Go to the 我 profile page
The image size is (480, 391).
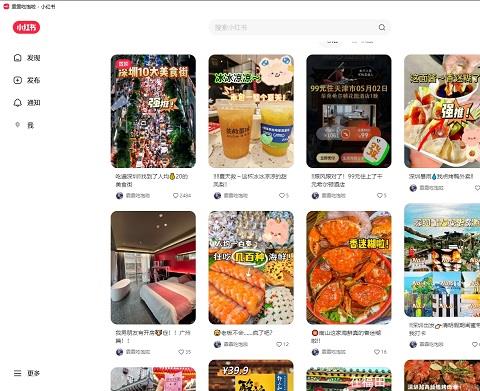[24, 125]
